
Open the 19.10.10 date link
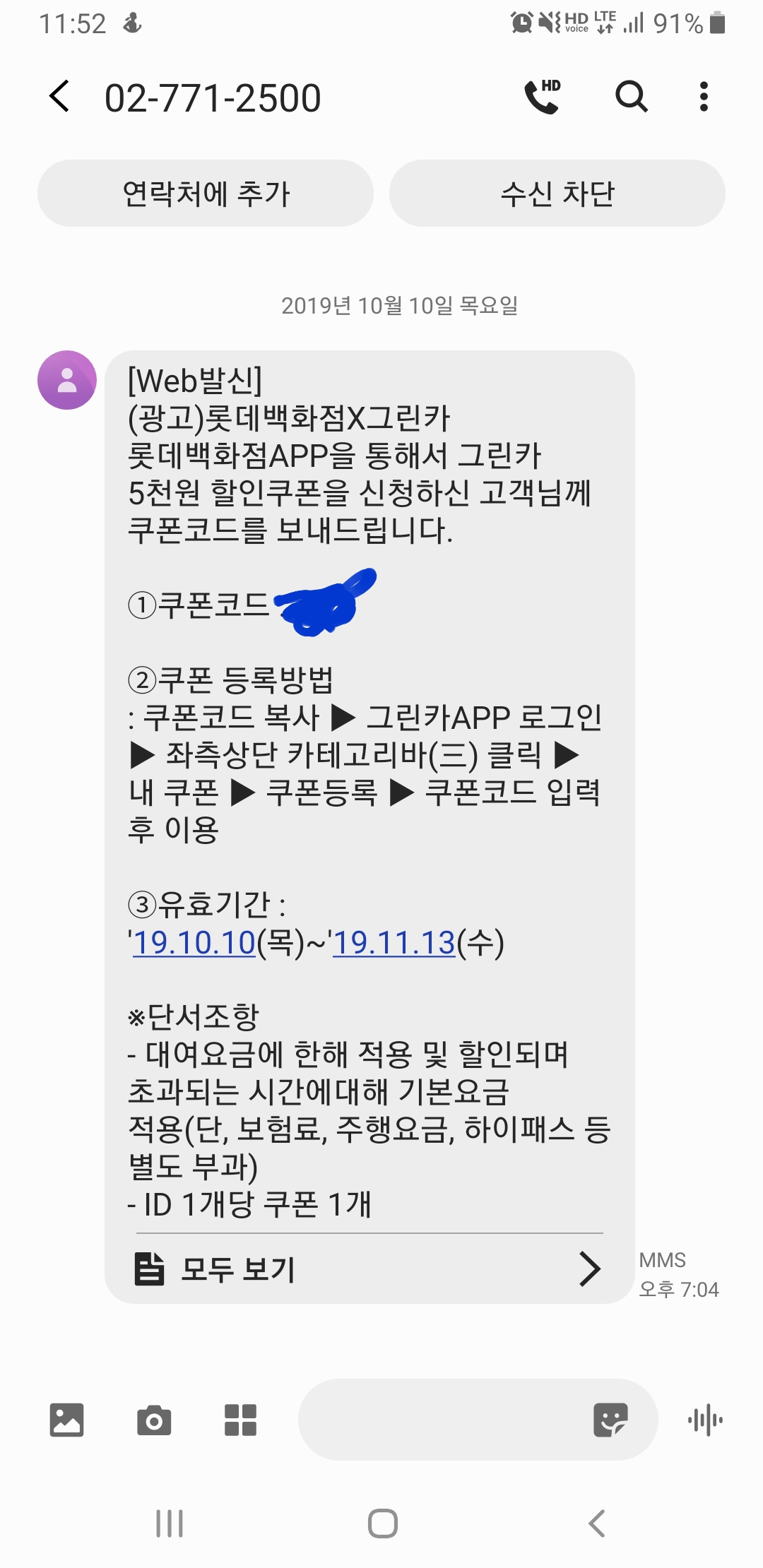point(194,942)
